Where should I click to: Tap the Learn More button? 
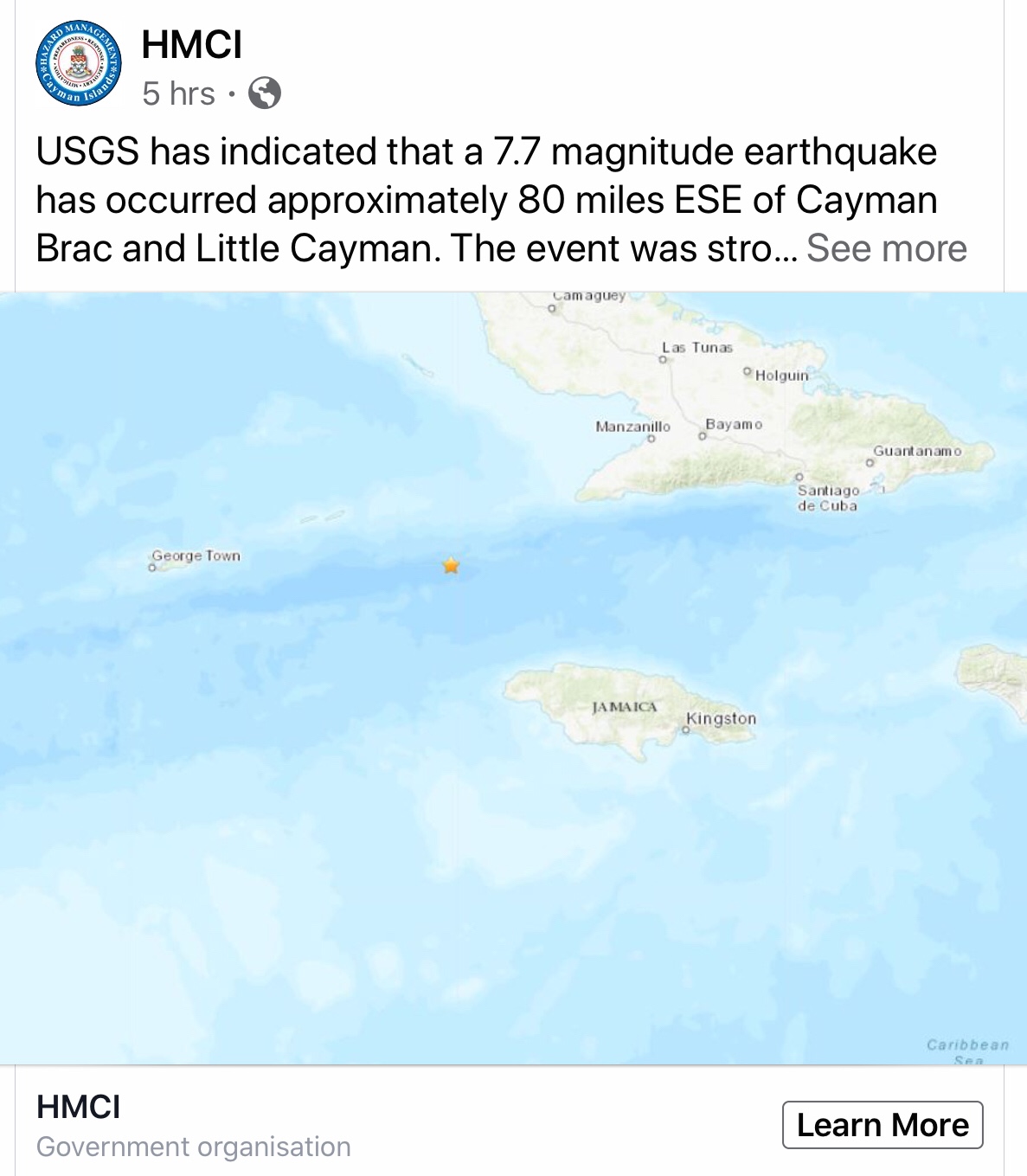[882, 1125]
